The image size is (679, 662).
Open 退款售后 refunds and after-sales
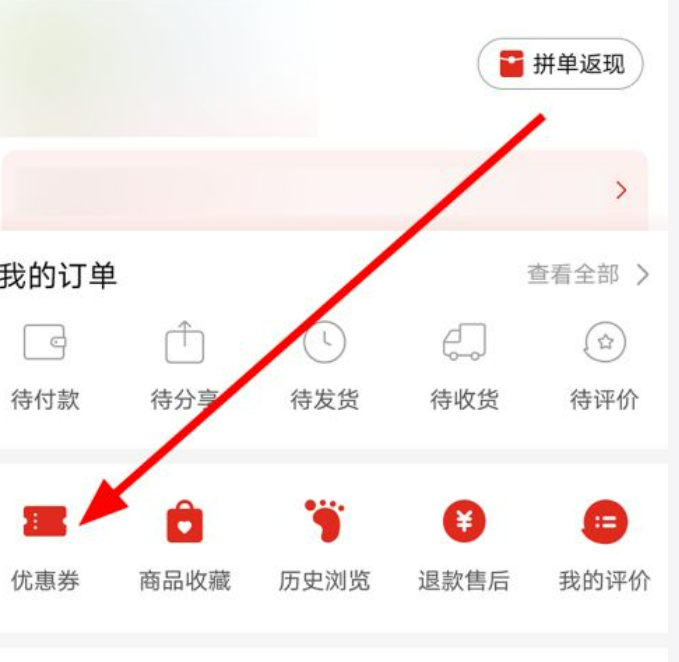pos(464,545)
